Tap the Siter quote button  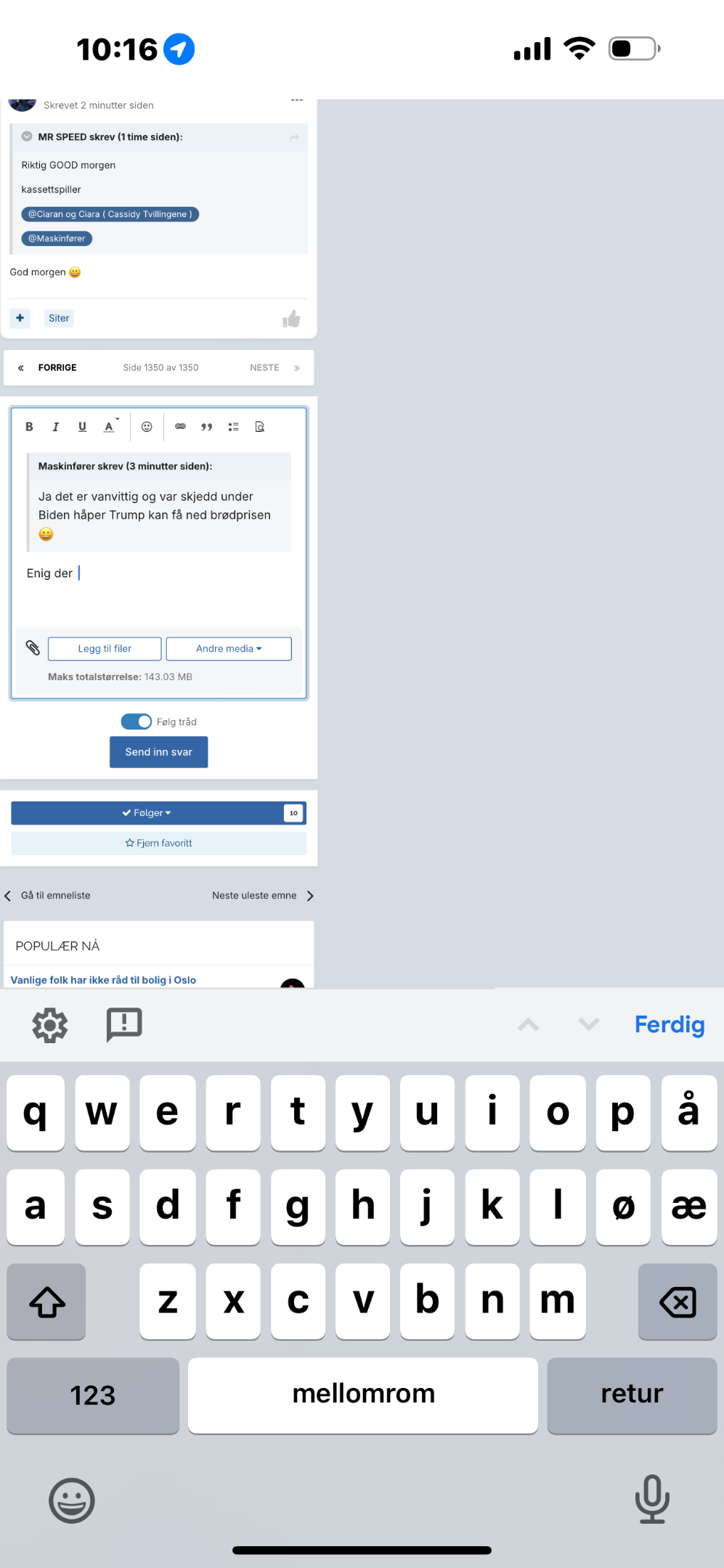(59, 318)
